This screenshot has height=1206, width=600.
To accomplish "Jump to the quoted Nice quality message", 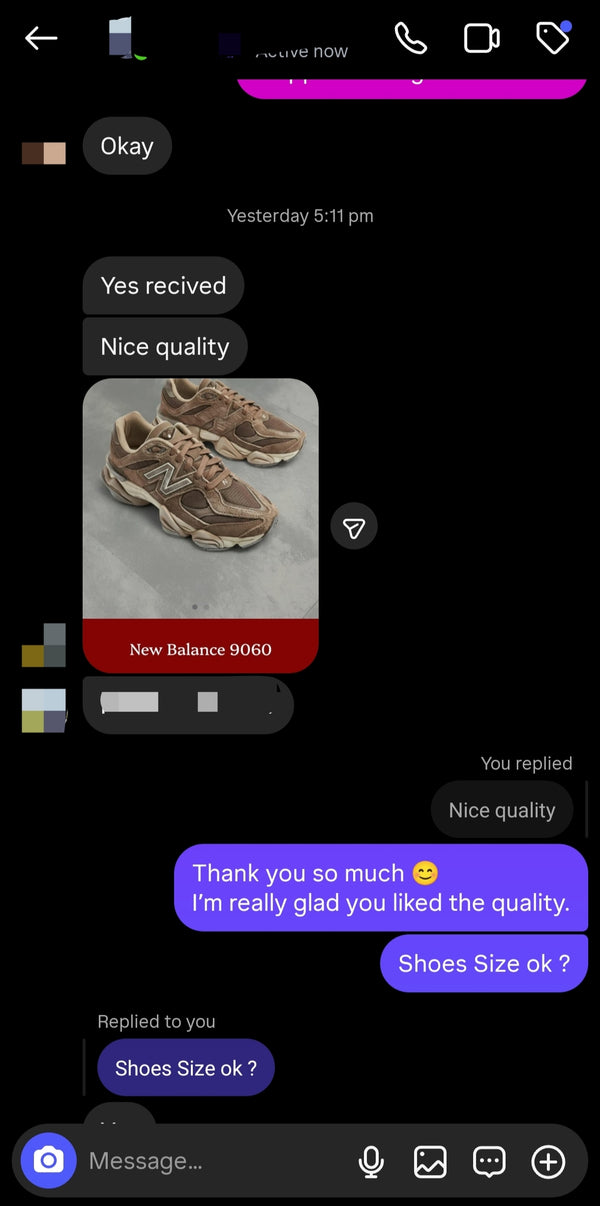I will (x=501, y=810).
